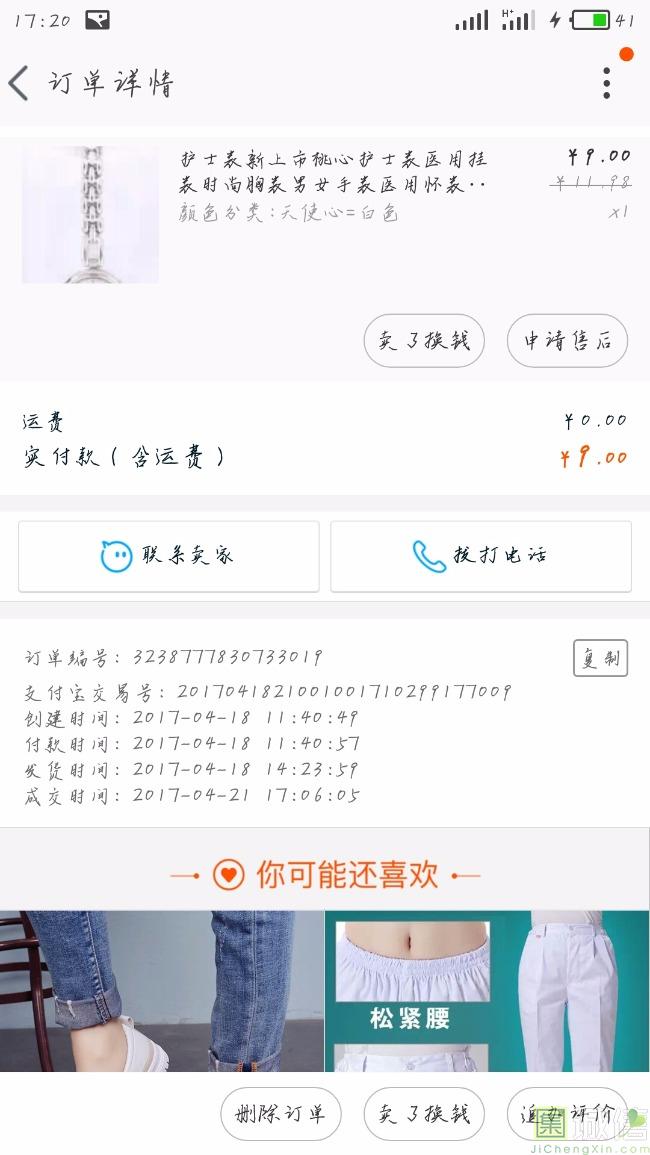Tap 申请售后 to request after-sales service
This screenshot has height=1155, width=650.
(567, 341)
